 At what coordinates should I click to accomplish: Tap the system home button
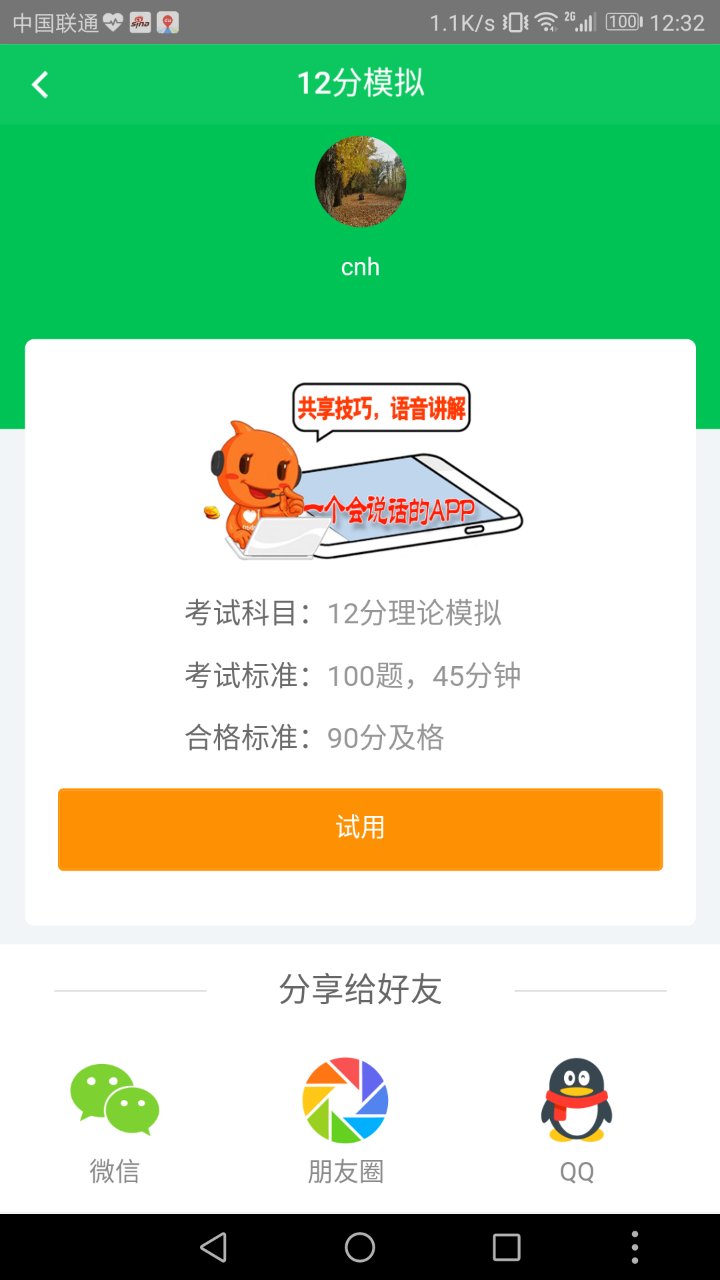[x=360, y=1247]
